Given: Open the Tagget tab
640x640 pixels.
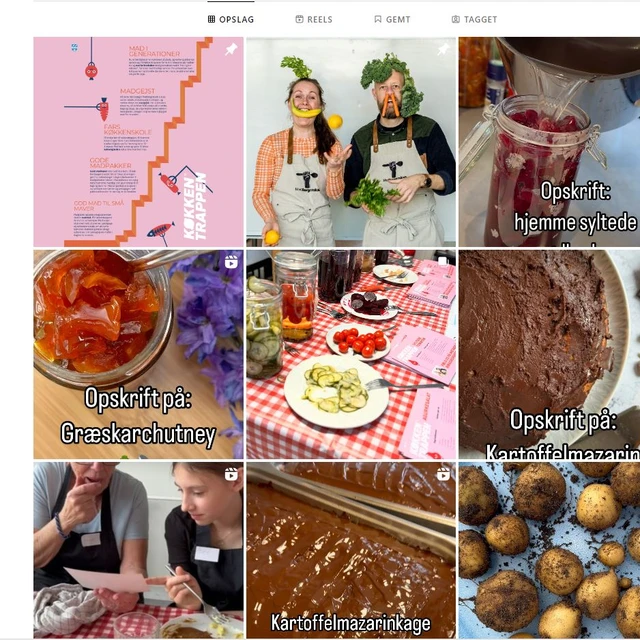Looking at the screenshot, I should pyautogui.click(x=474, y=19).
